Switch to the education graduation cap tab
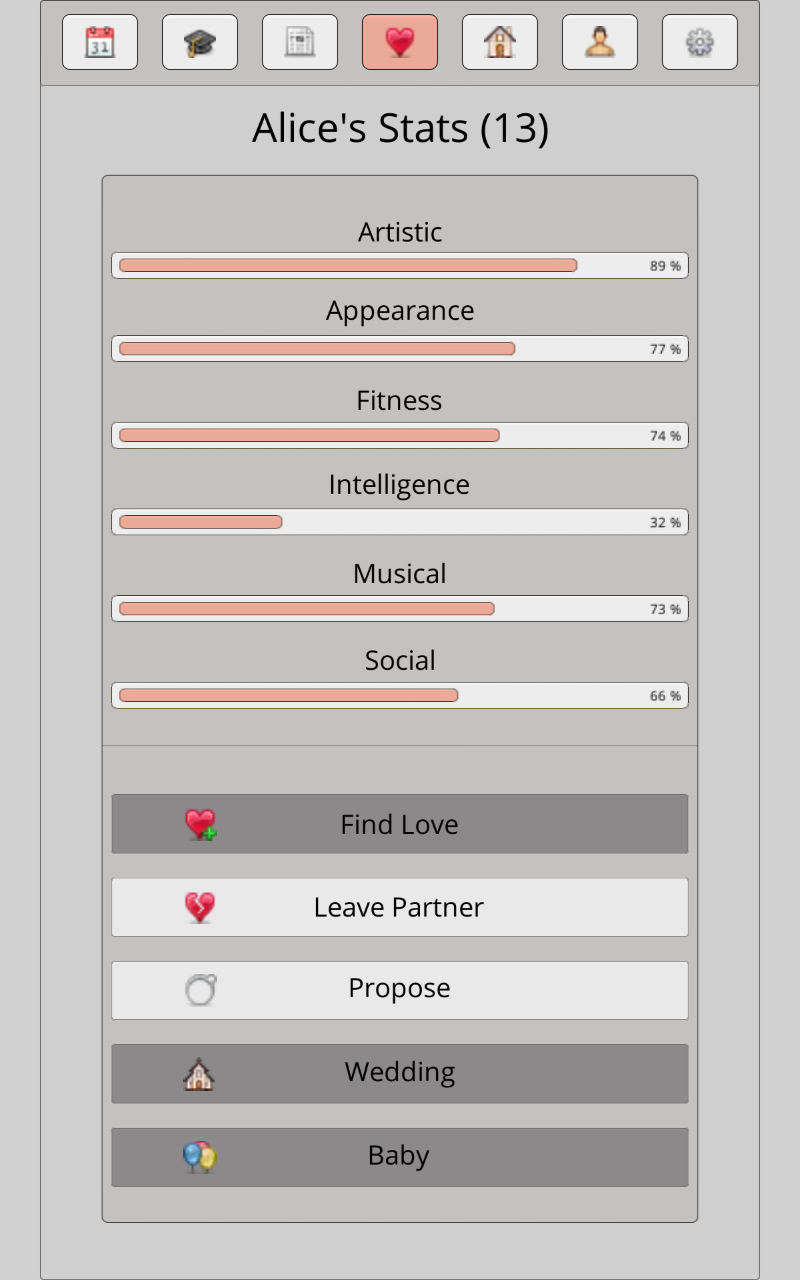The image size is (800, 1280). 200,42
